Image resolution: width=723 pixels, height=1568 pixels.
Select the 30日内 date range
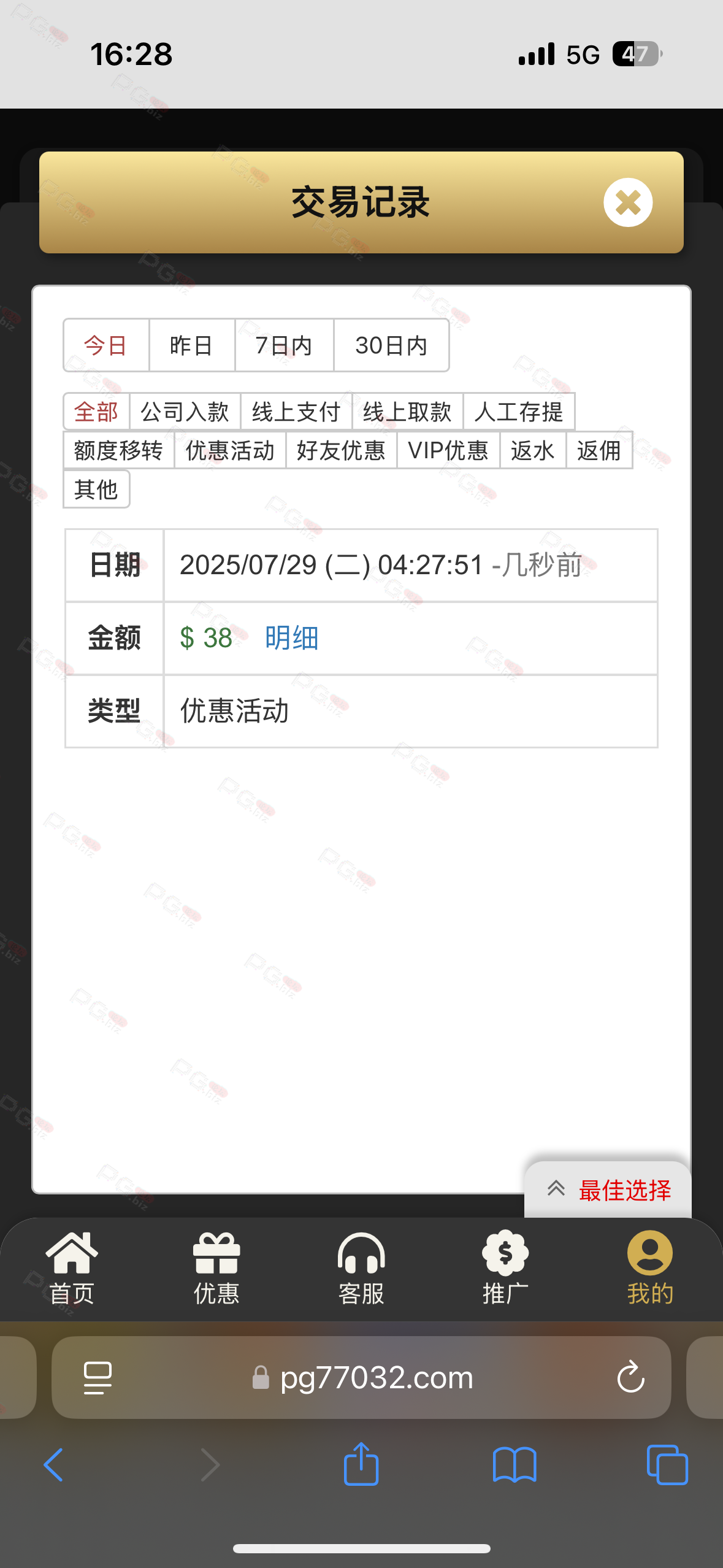click(x=391, y=345)
